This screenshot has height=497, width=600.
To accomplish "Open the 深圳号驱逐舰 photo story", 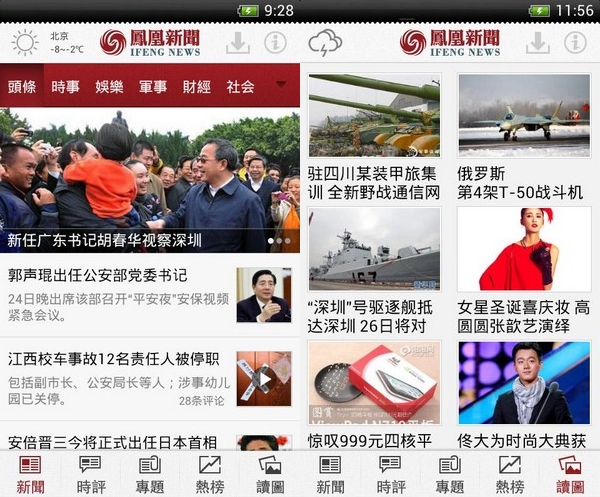I will [374, 270].
